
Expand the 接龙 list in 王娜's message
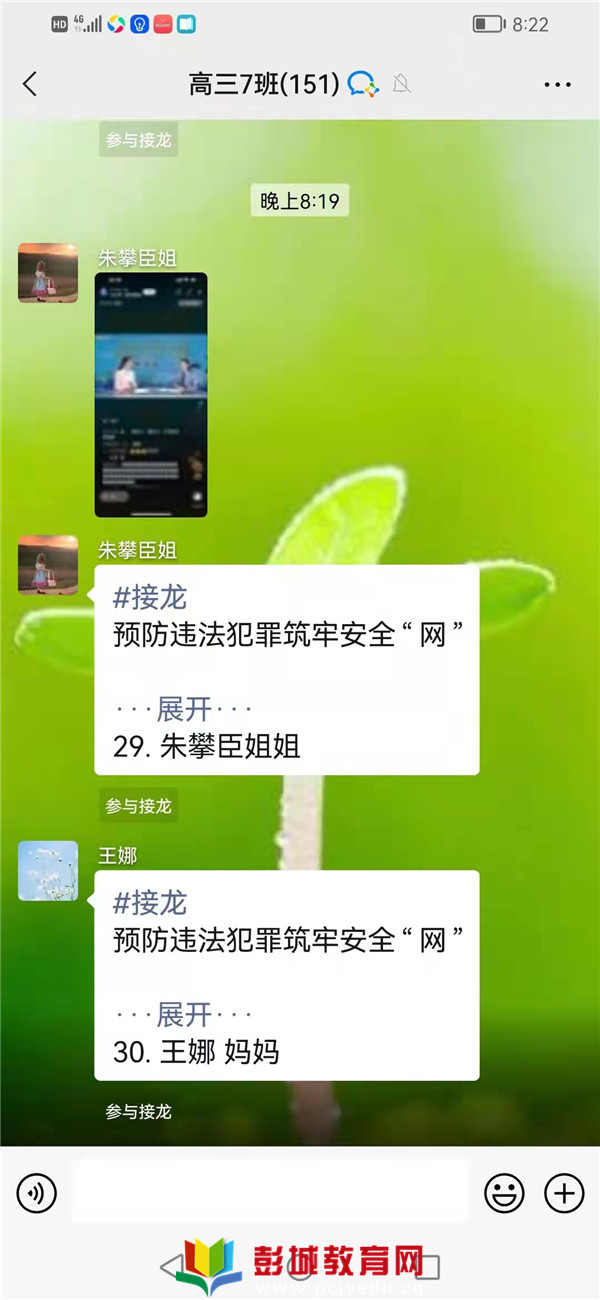click(x=184, y=1015)
